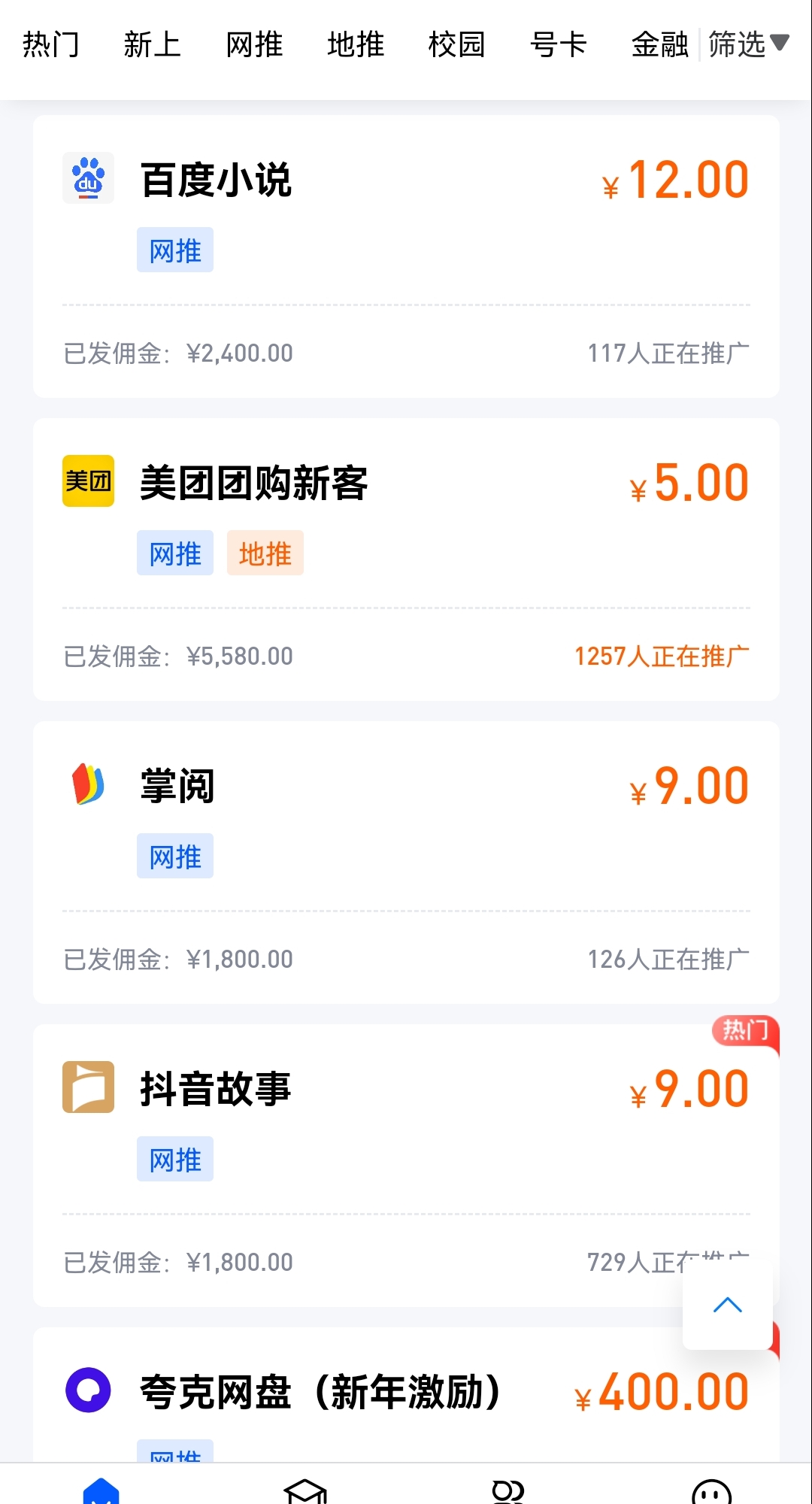Viewport: 812px width, 1504px height.
Task: Open the 美团团购新客 task card
Action: (x=406, y=559)
